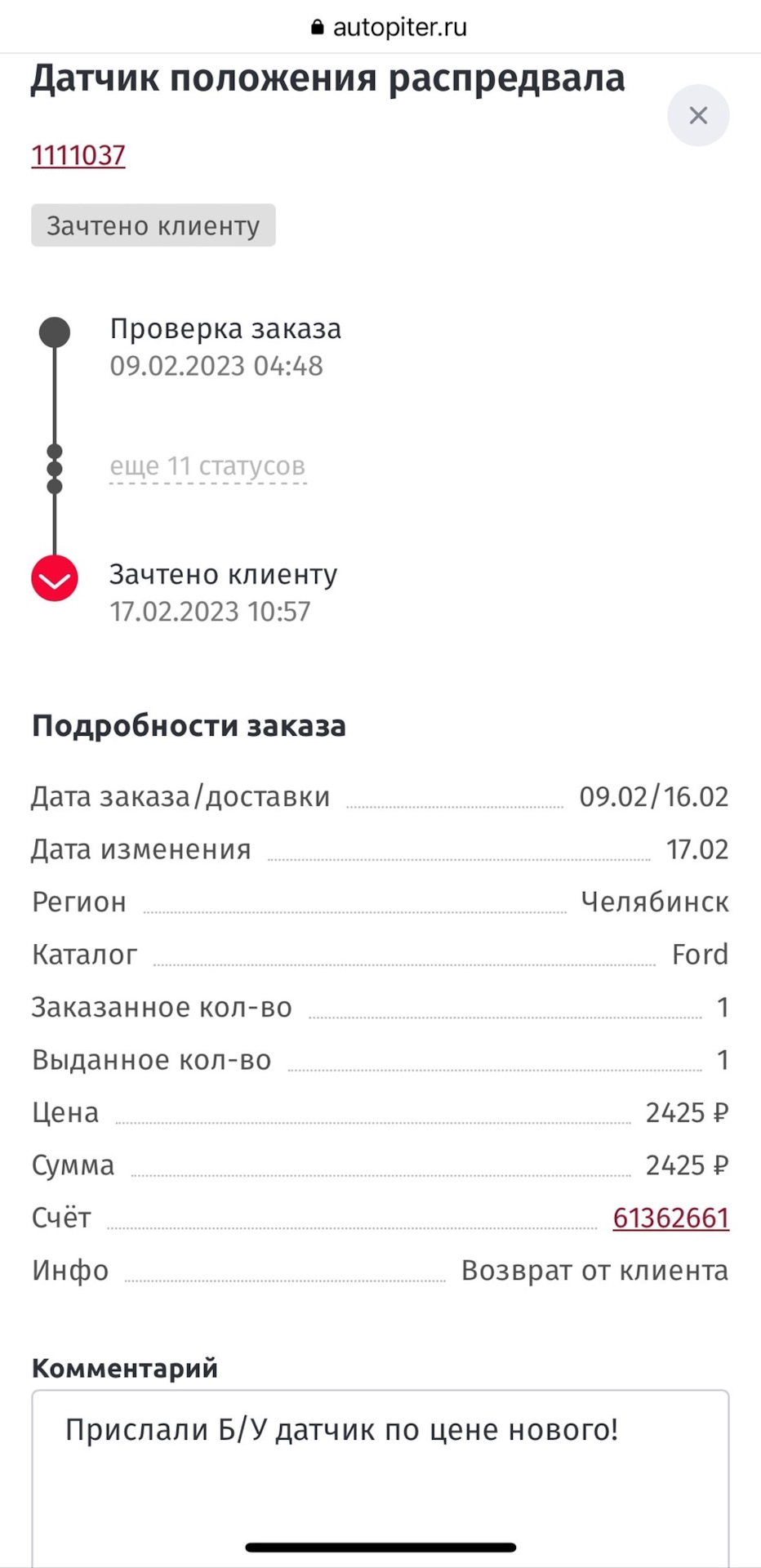
Task: Tap the X close icon
Action: point(698,115)
